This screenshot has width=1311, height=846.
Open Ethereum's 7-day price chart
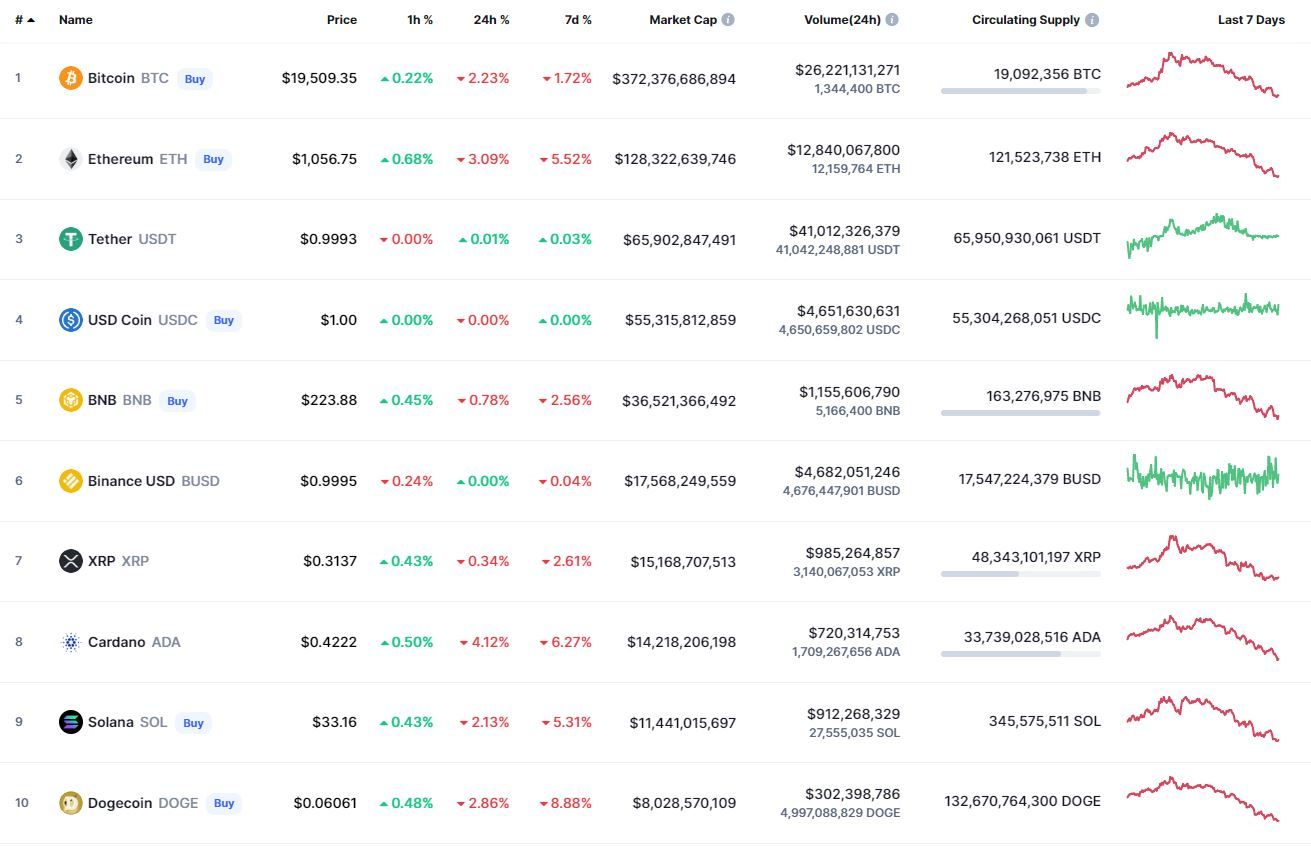[1202, 156]
